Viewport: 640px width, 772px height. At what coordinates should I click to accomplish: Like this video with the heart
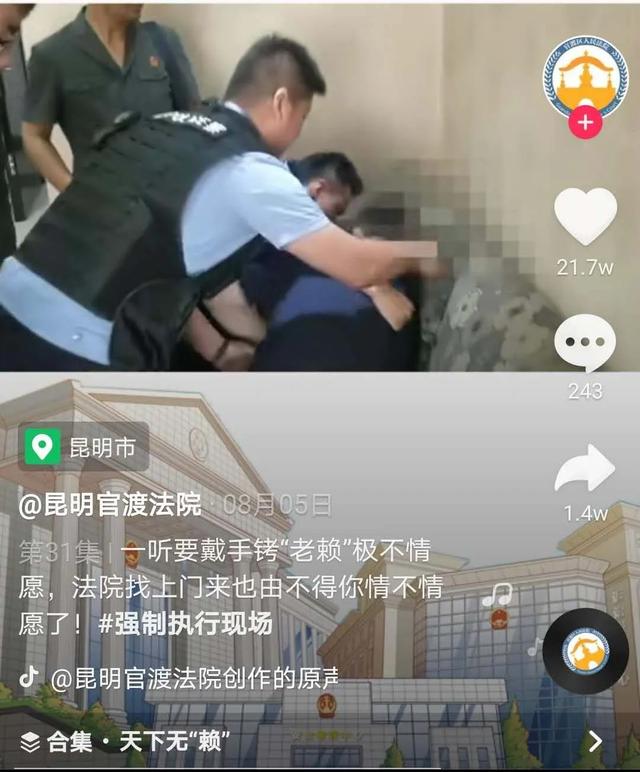pyautogui.click(x=585, y=215)
